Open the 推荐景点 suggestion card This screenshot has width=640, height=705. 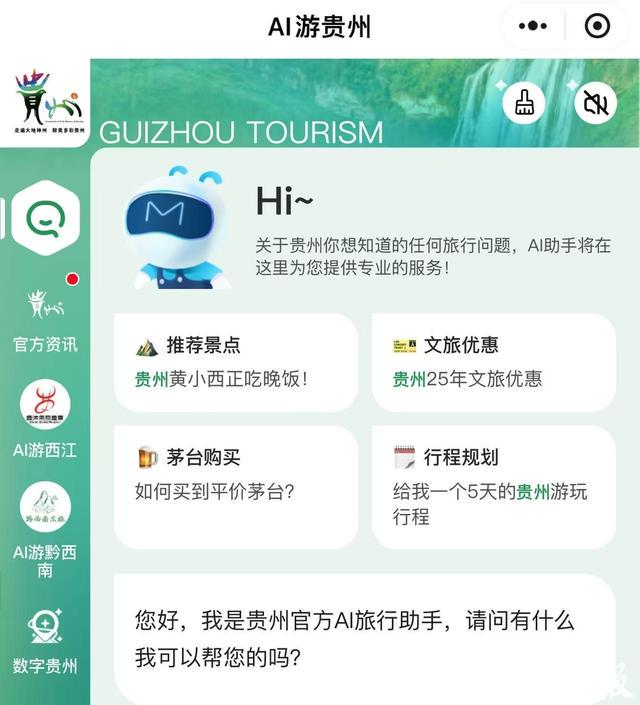tap(235, 362)
